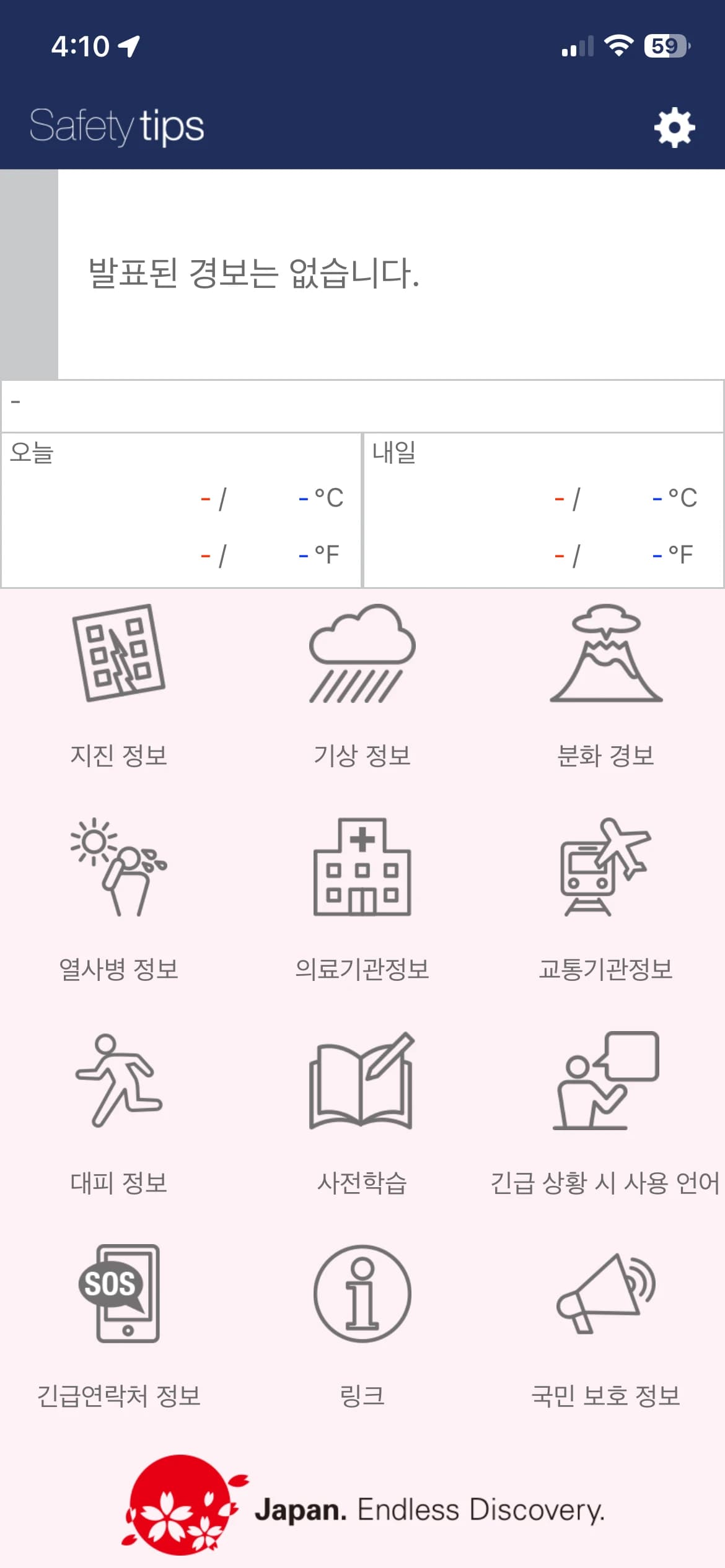Select the 내일 tomorrow weather panel
The height and width of the screenshot is (1568, 725).
click(x=542, y=508)
